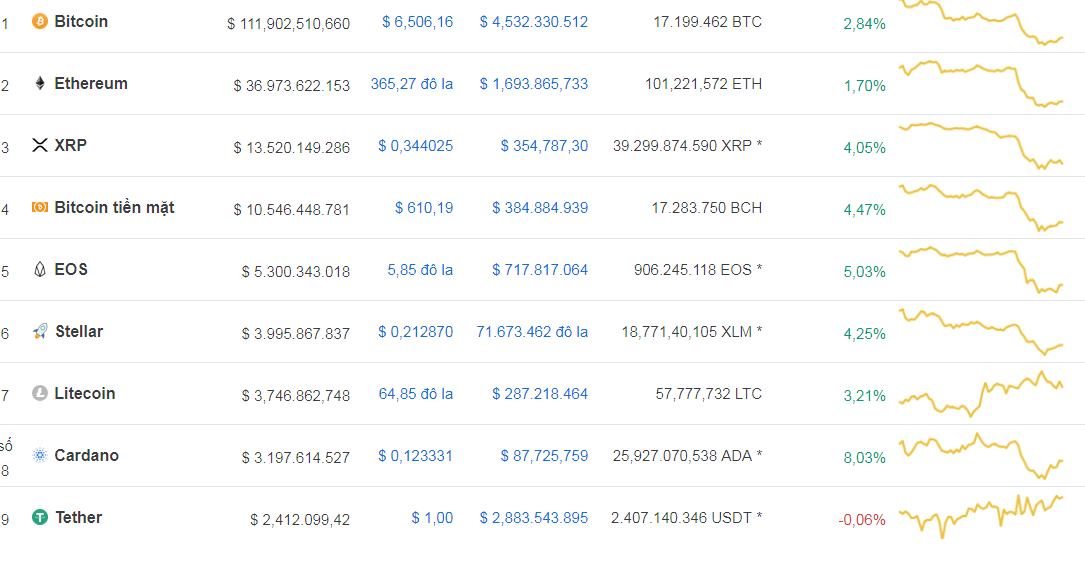The height and width of the screenshot is (562, 1085).
Task: Tap Cardano's volume $ 87,725,759
Action: (x=544, y=455)
